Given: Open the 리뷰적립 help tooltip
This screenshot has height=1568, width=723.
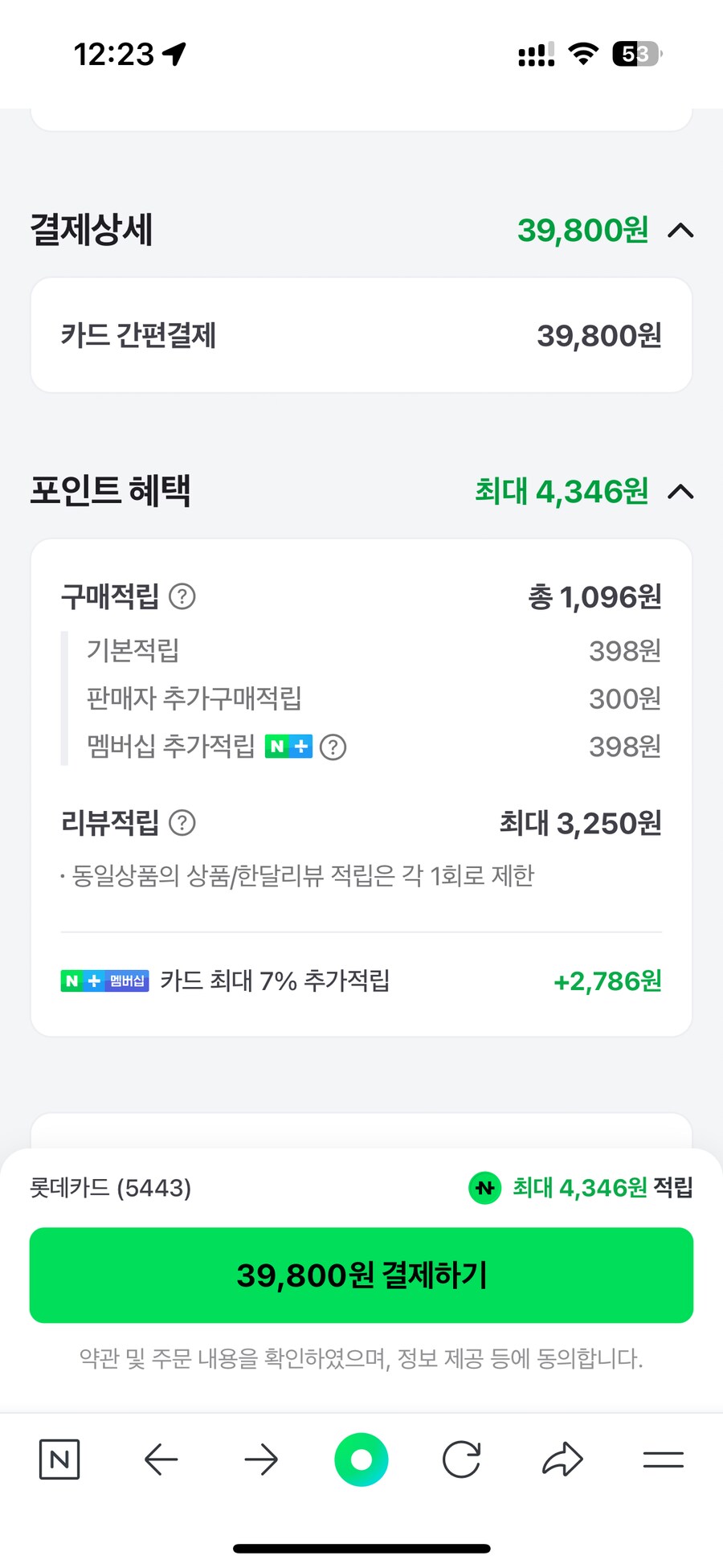Looking at the screenshot, I should coord(183,823).
